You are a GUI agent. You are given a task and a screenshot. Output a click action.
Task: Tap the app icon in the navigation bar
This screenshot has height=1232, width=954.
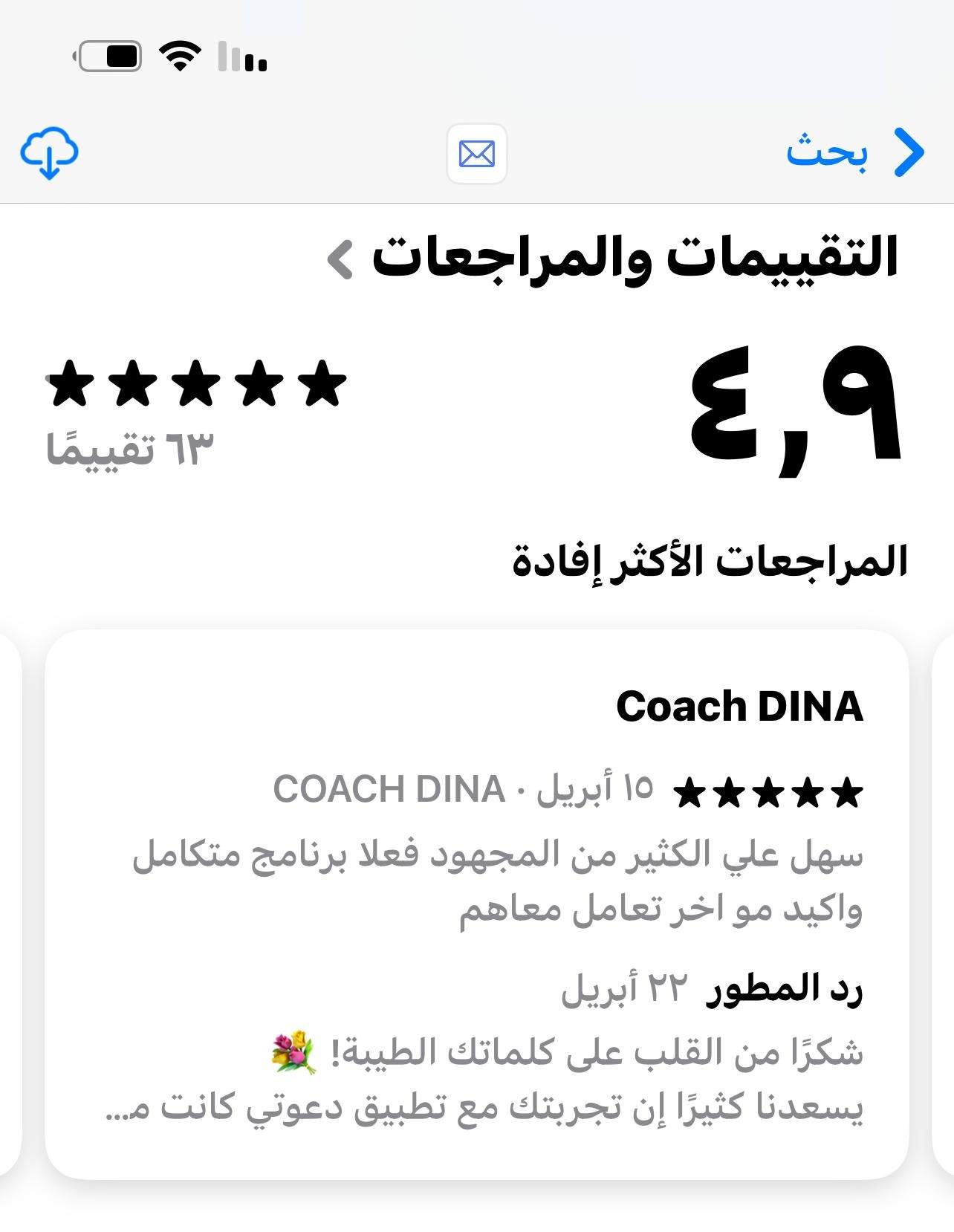(x=476, y=154)
